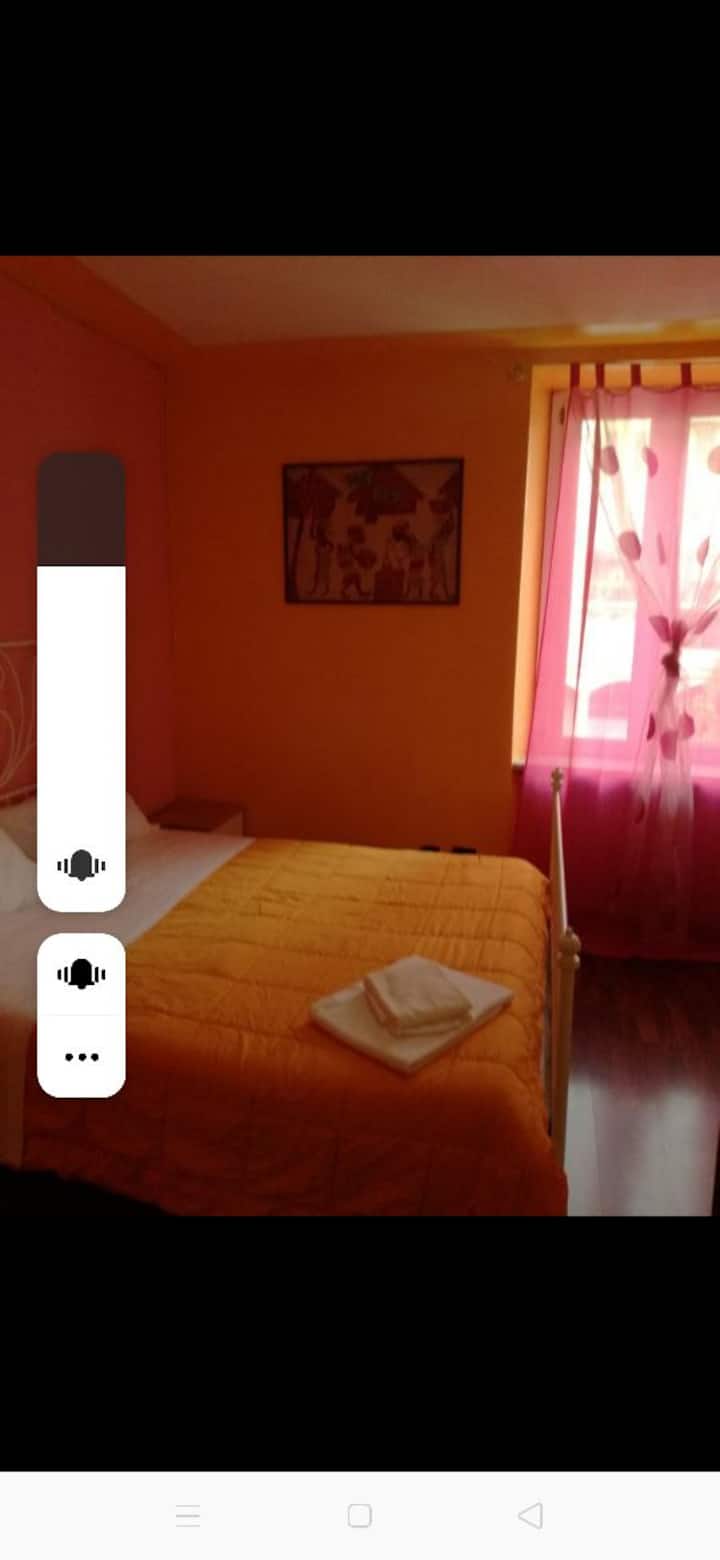Open the recent apps menu
Image resolution: width=720 pixels, height=1560 pixels.
point(188,1515)
